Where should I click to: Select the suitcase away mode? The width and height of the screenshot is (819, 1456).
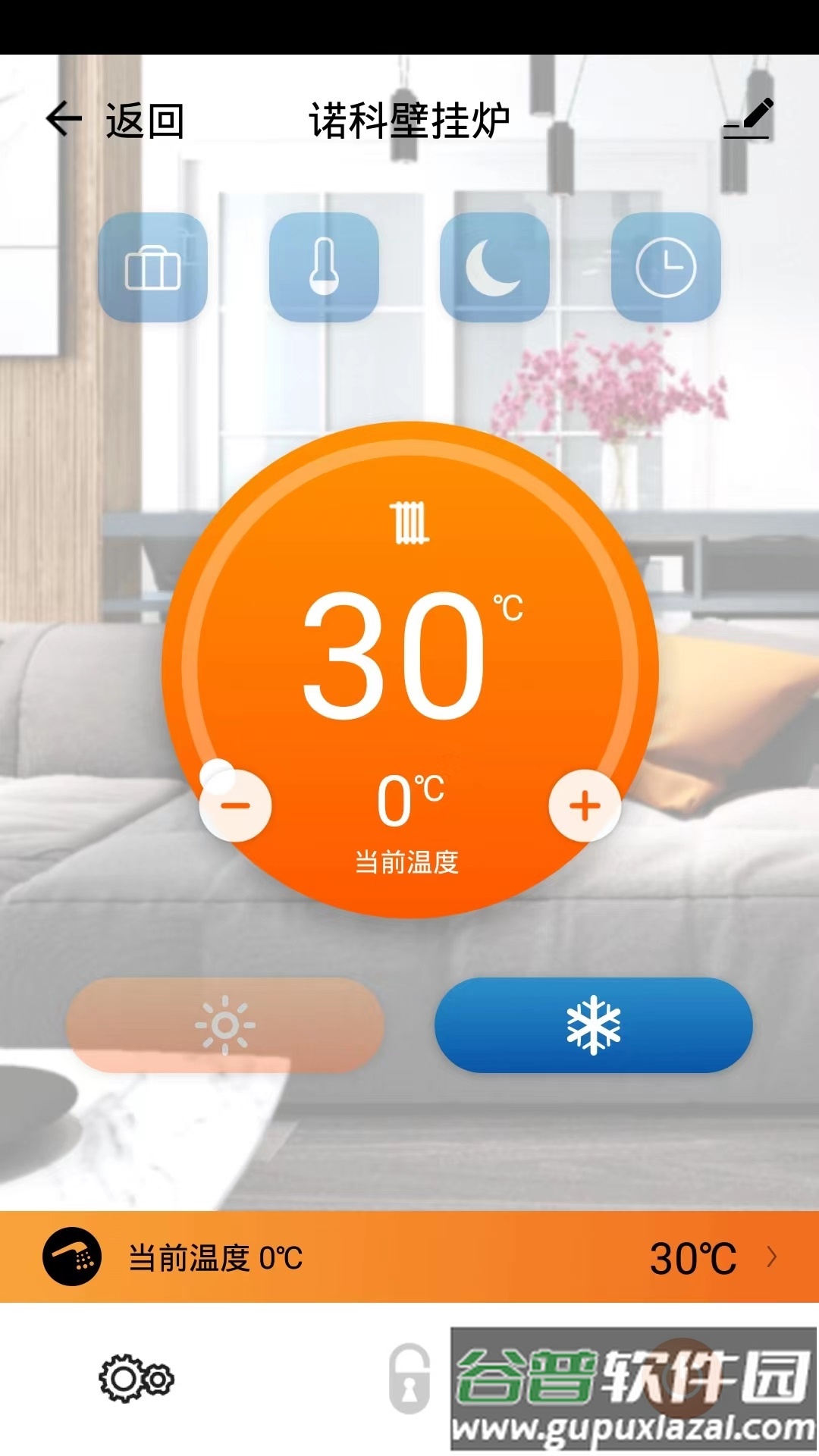152,268
